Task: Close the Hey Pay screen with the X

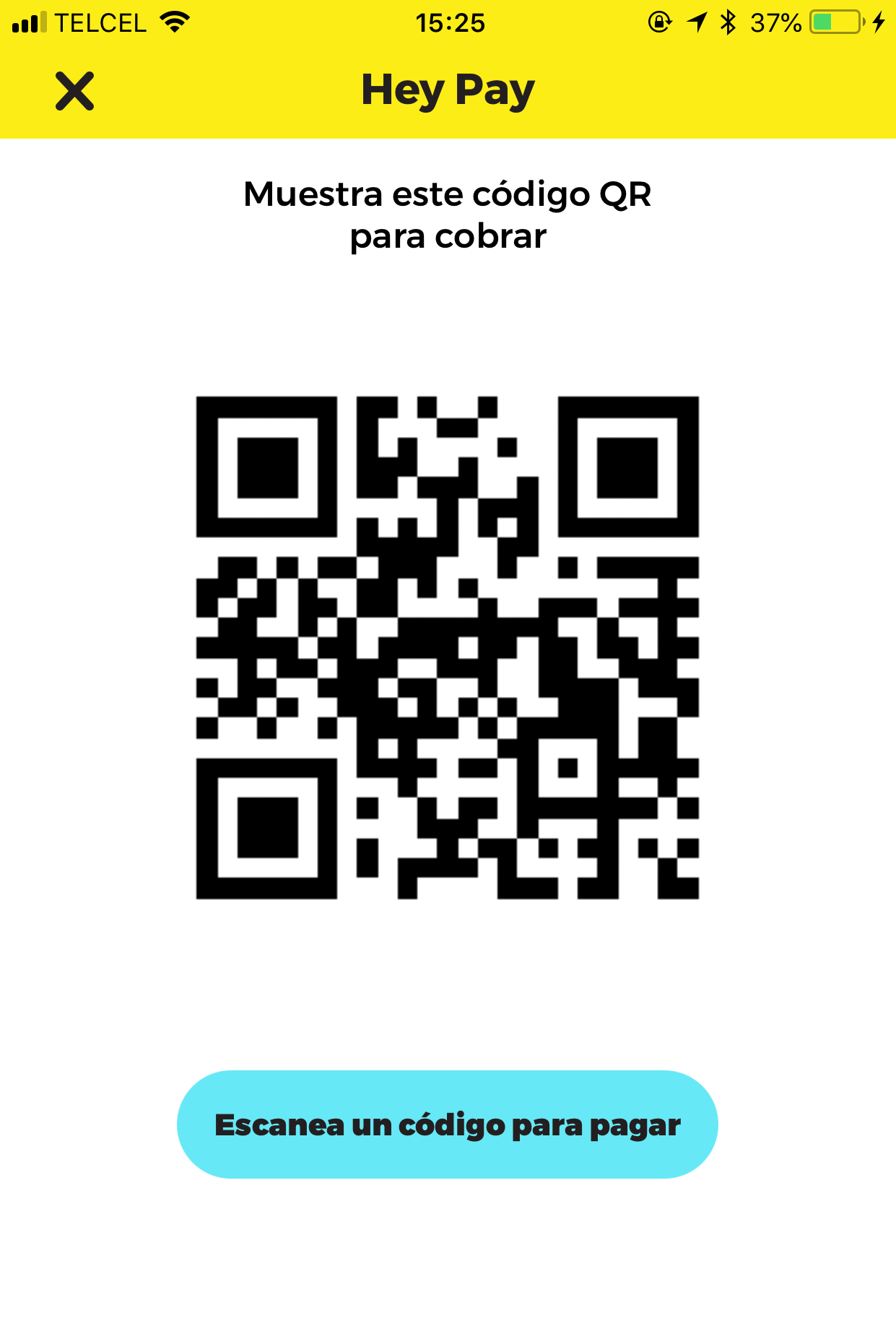Action: (74, 91)
